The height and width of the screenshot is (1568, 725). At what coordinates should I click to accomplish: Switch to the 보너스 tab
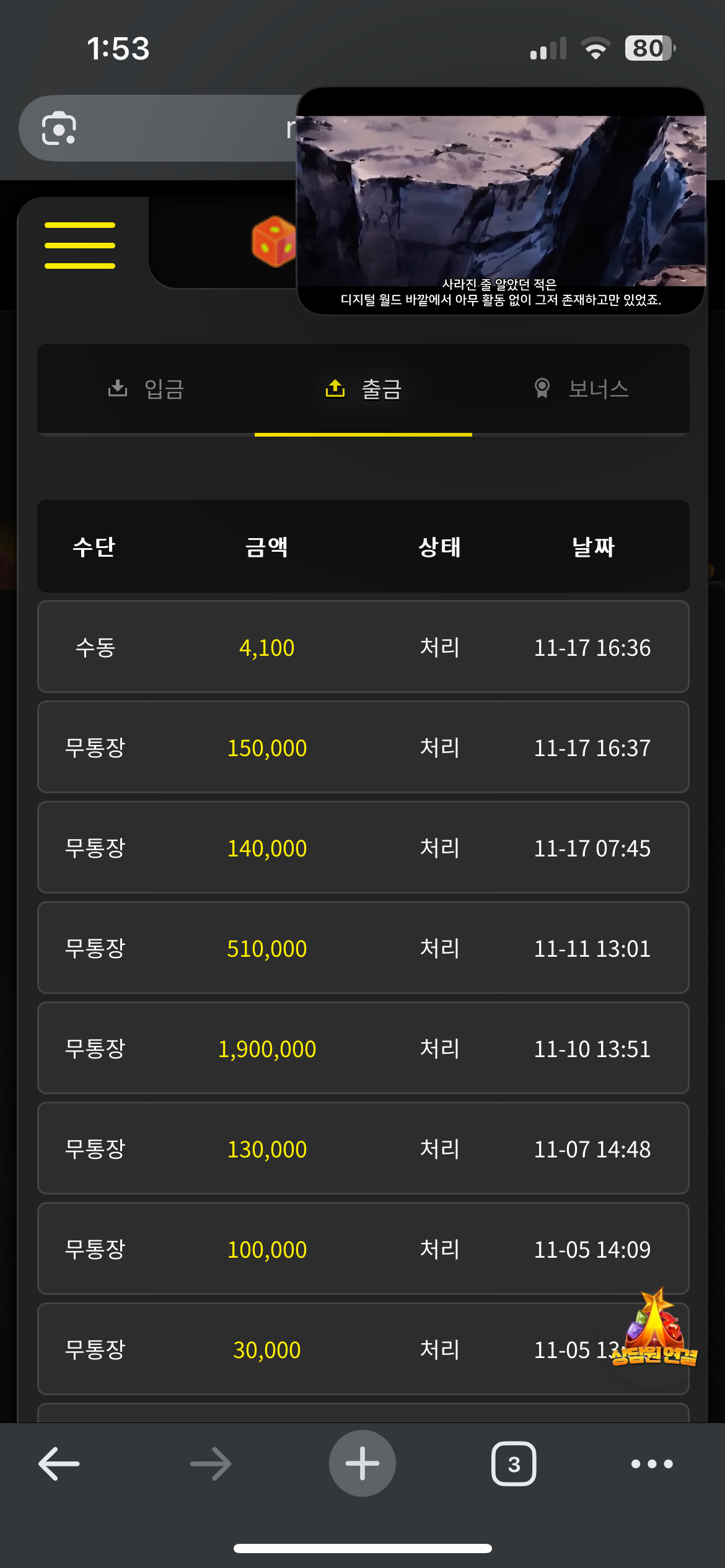click(x=581, y=389)
